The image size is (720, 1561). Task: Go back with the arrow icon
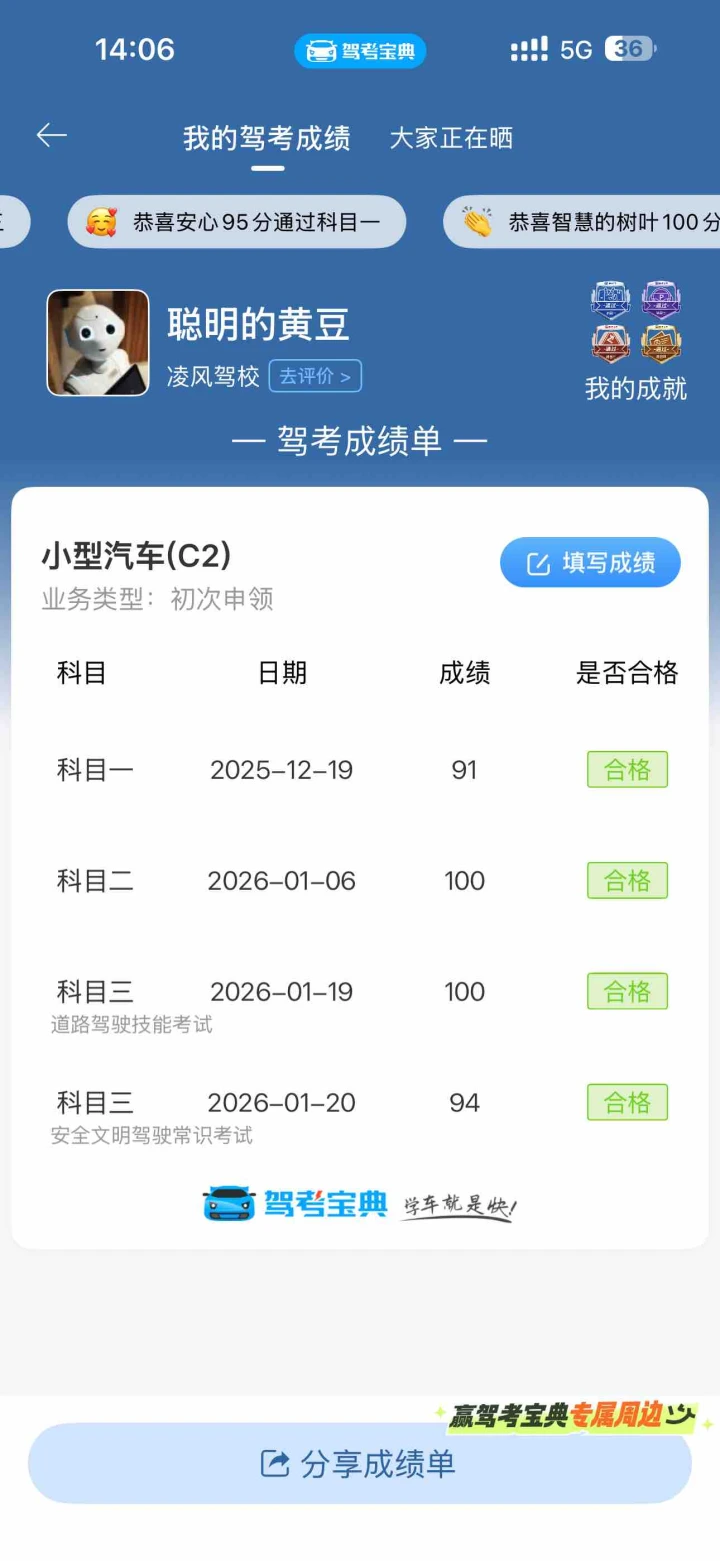pyautogui.click(x=51, y=136)
